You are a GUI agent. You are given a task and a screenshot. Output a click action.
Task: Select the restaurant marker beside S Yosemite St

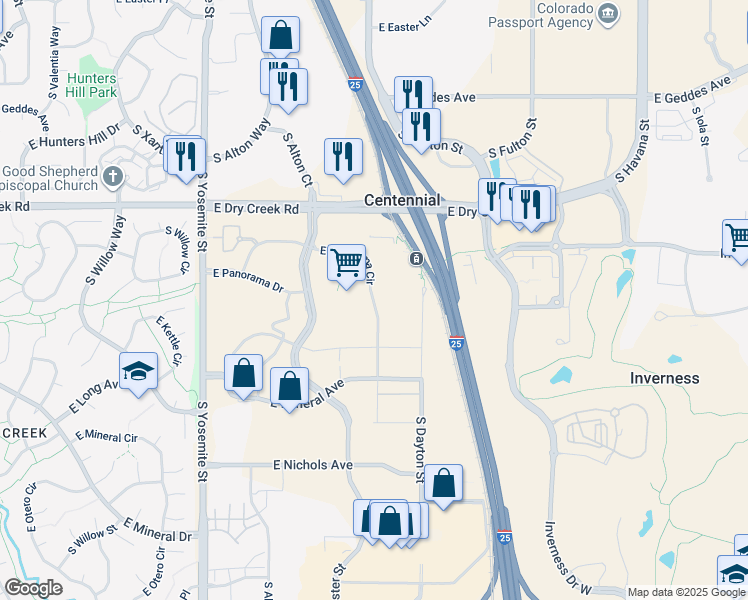coord(184,156)
